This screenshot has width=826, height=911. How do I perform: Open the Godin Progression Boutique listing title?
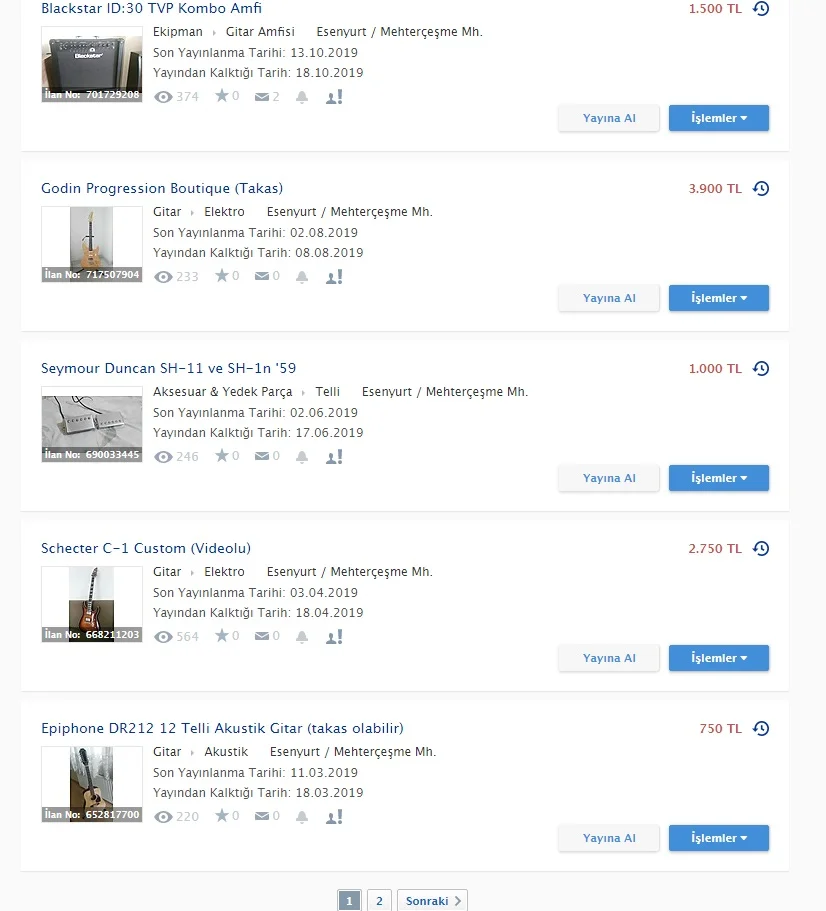(x=162, y=188)
